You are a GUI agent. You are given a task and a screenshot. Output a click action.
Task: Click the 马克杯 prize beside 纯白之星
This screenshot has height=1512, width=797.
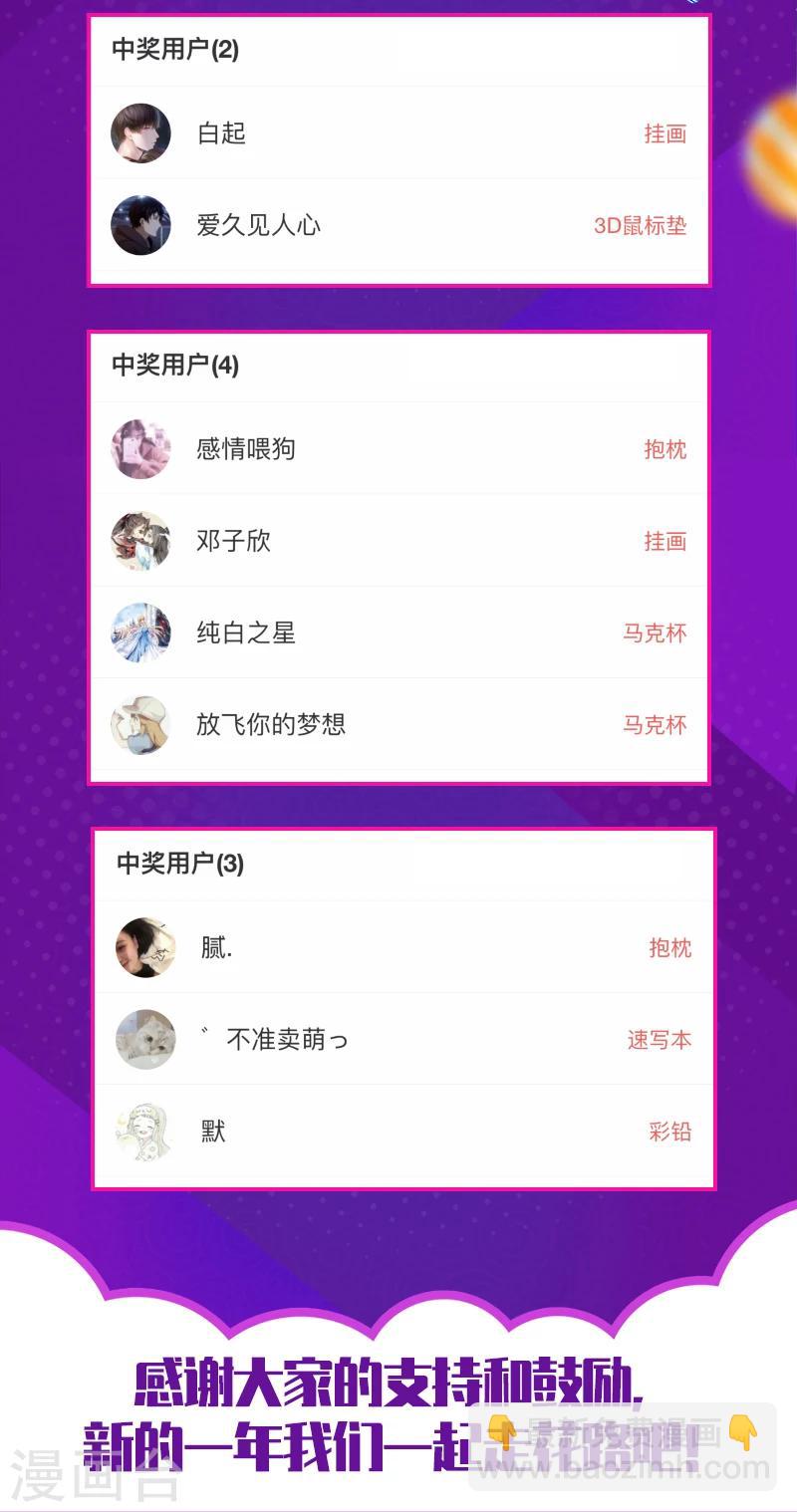point(655,633)
